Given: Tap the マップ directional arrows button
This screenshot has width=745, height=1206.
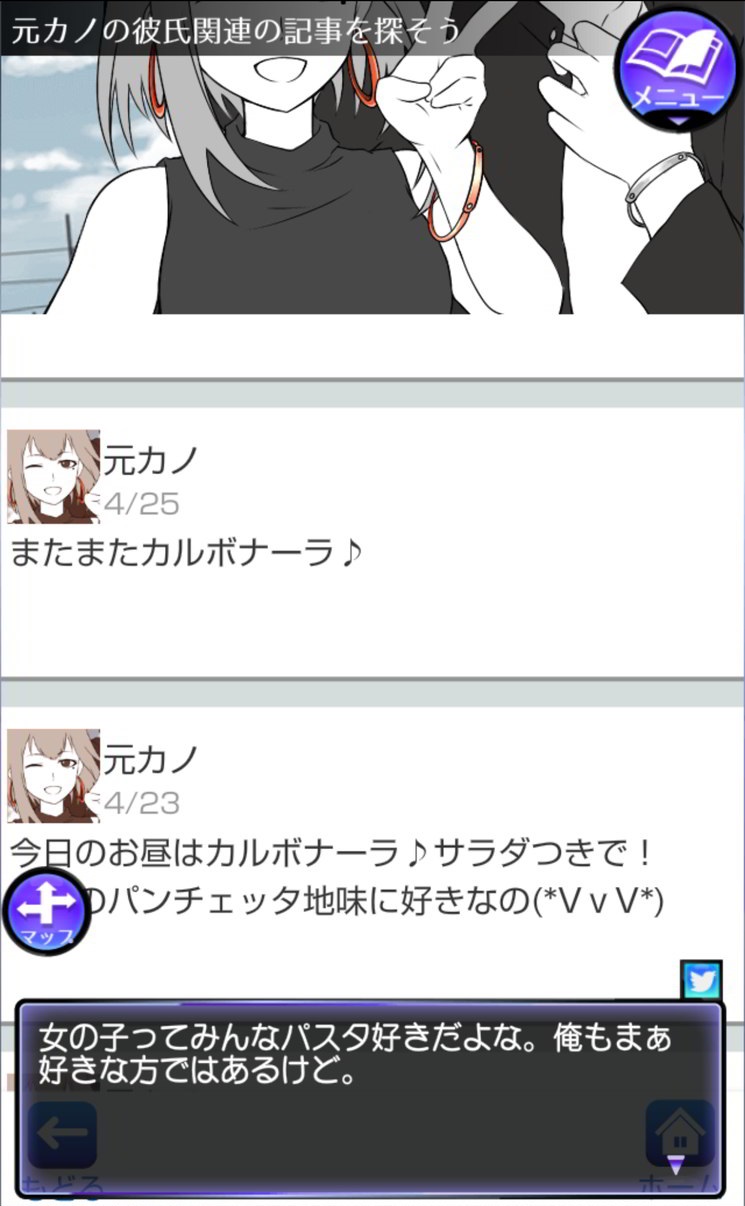Looking at the screenshot, I should pyautogui.click(x=45, y=911).
